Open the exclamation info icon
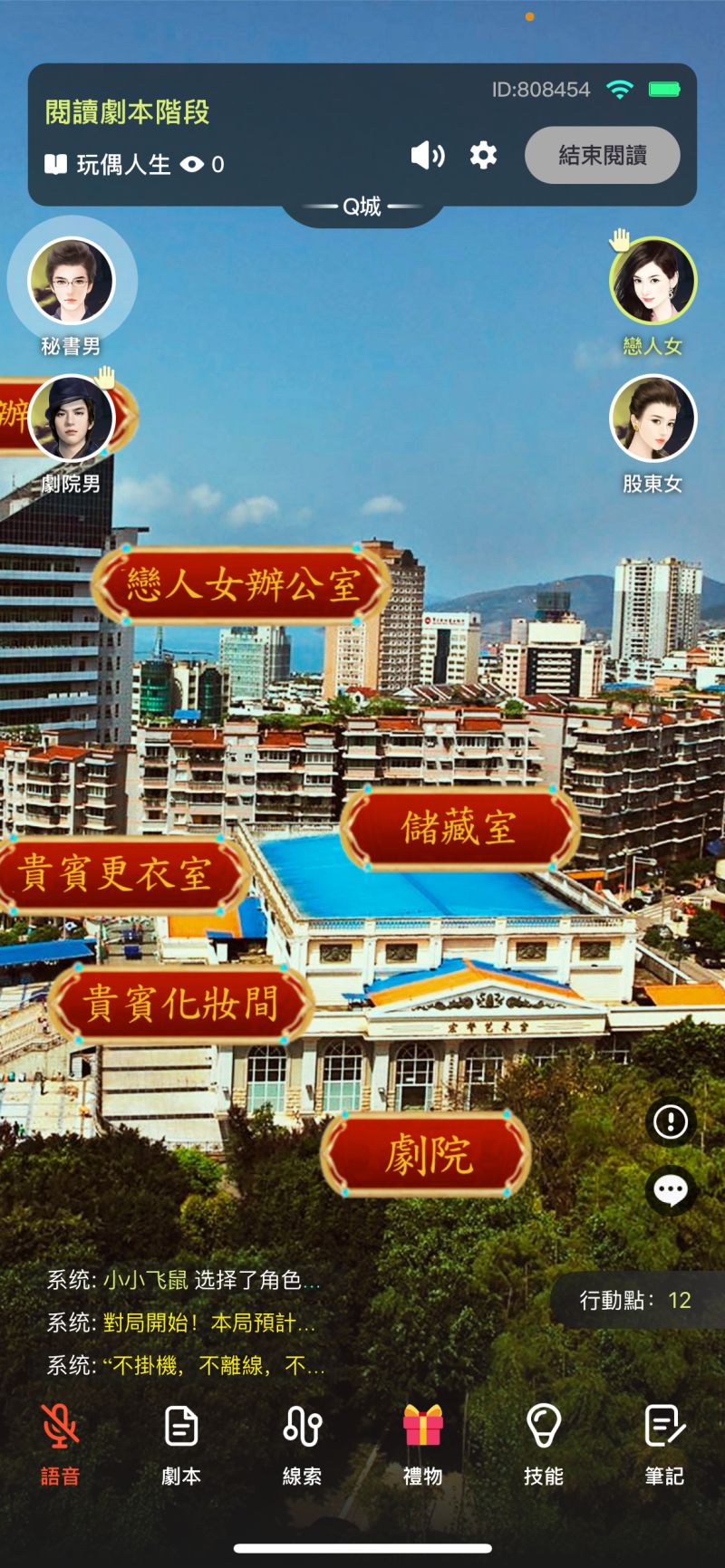The height and width of the screenshot is (1568, 725). [x=671, y=1121]
